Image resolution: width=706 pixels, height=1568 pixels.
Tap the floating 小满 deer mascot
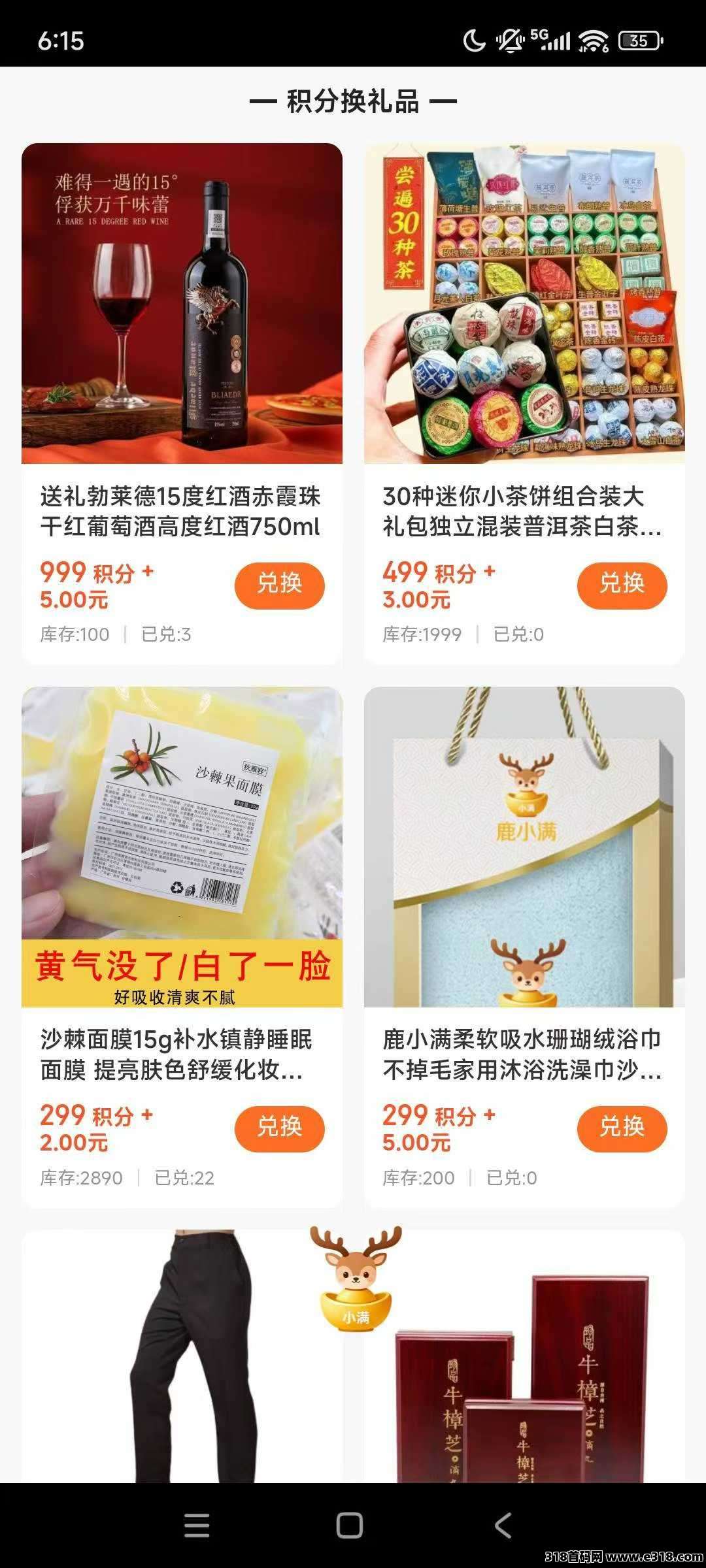click(x=355, y=1279)
